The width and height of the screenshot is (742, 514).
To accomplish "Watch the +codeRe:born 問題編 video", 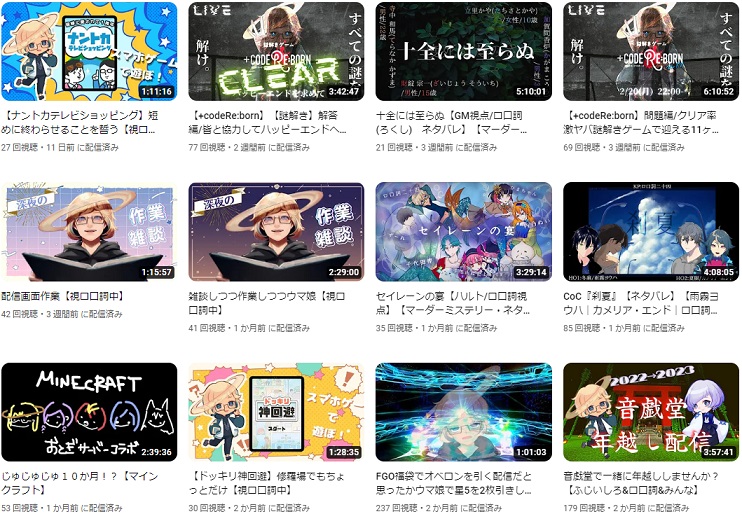I will coord(651,51).
